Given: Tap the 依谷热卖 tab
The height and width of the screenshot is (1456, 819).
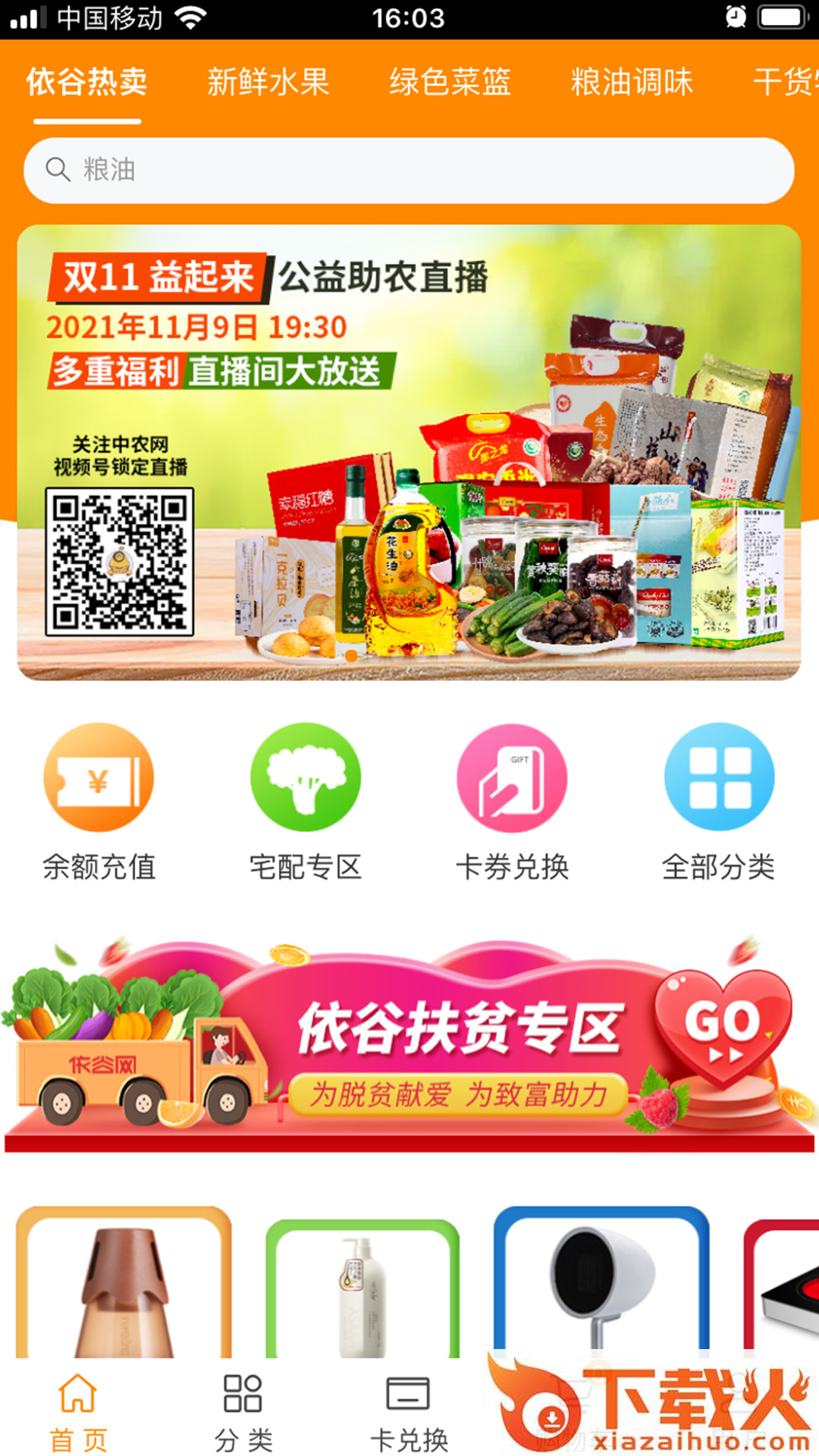Looking at the screenshot, I should pos(87,82).
